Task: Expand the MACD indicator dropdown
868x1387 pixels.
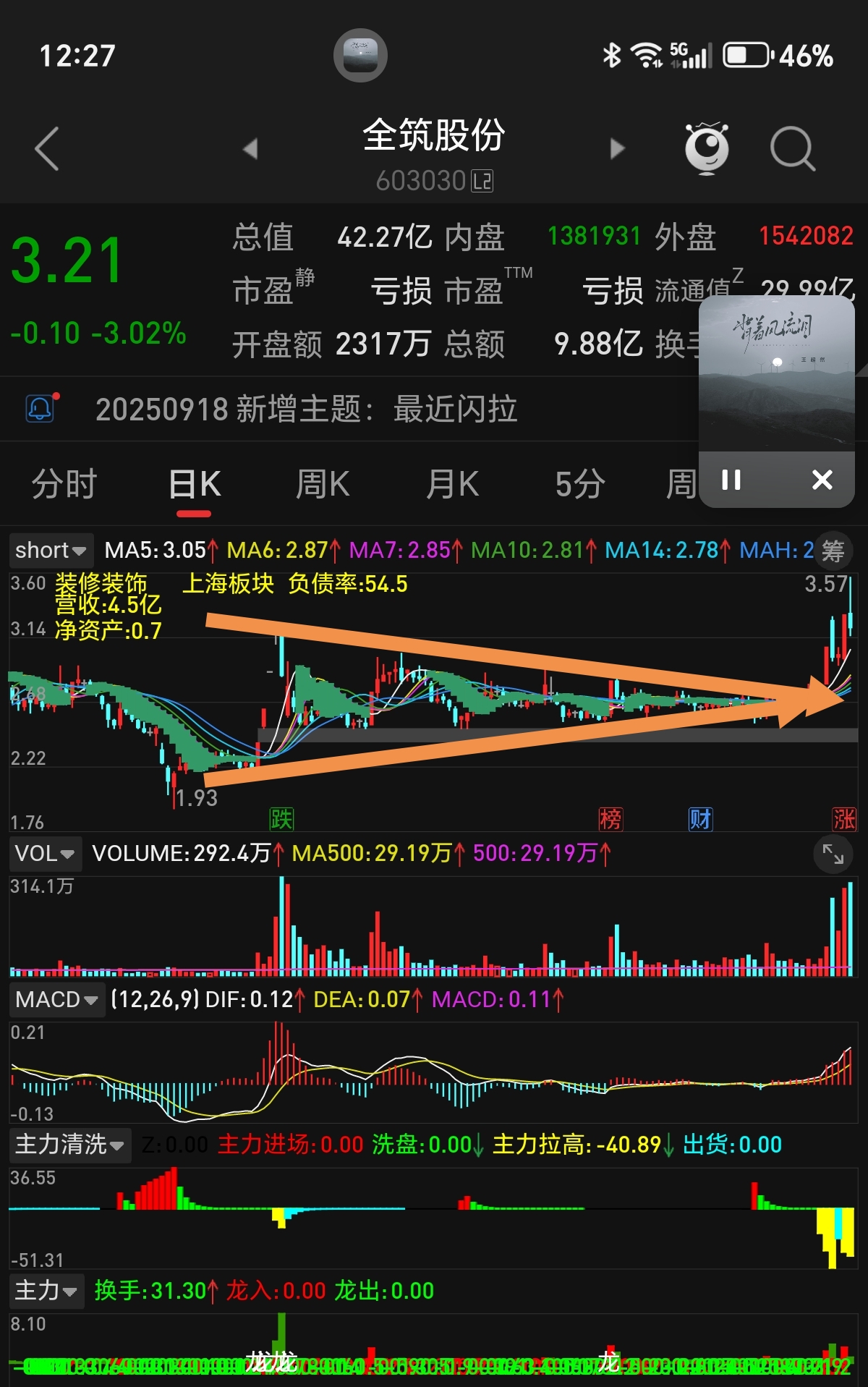Action: [x=56, y=1000]
